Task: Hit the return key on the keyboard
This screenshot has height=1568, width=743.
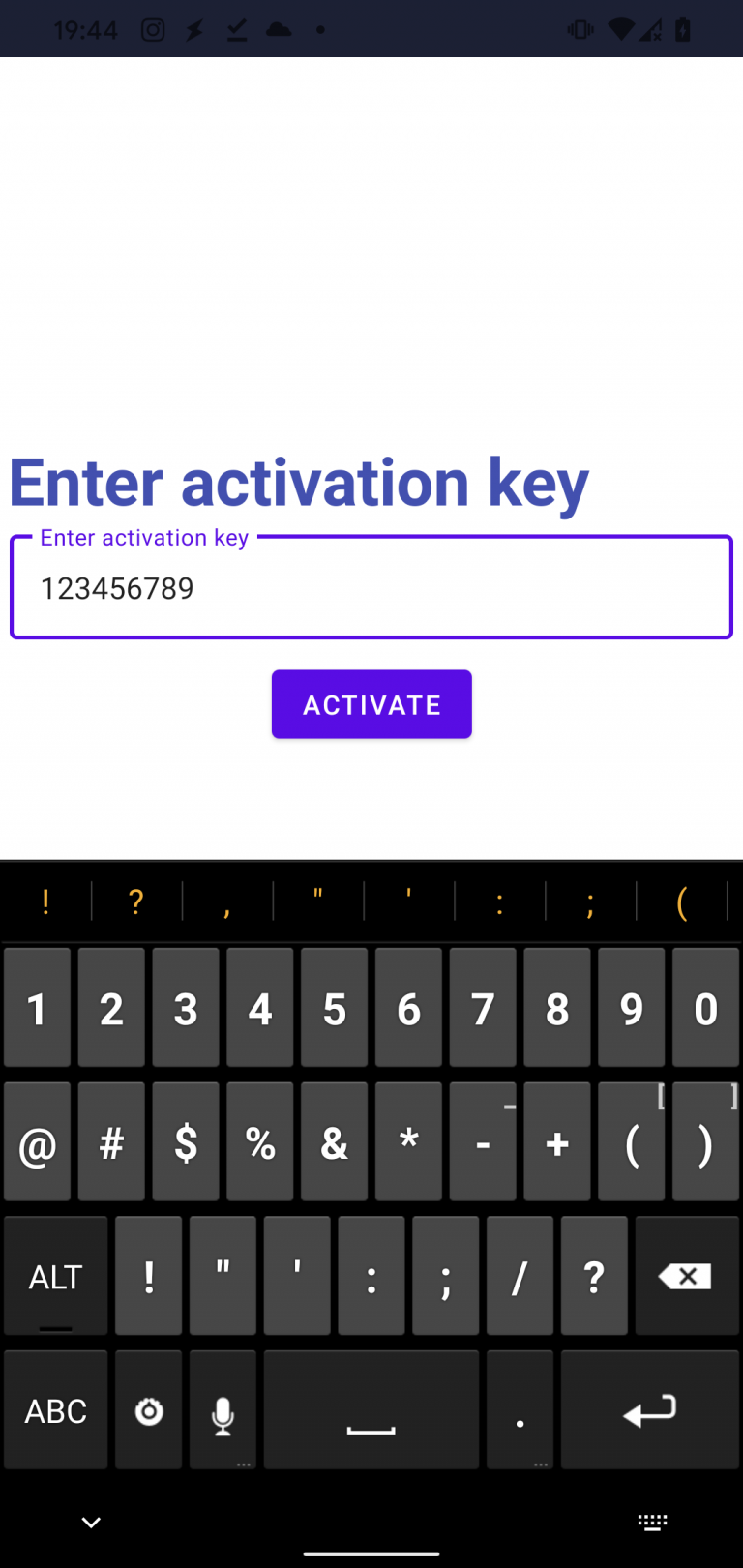Action: (x=649, y=1411)
